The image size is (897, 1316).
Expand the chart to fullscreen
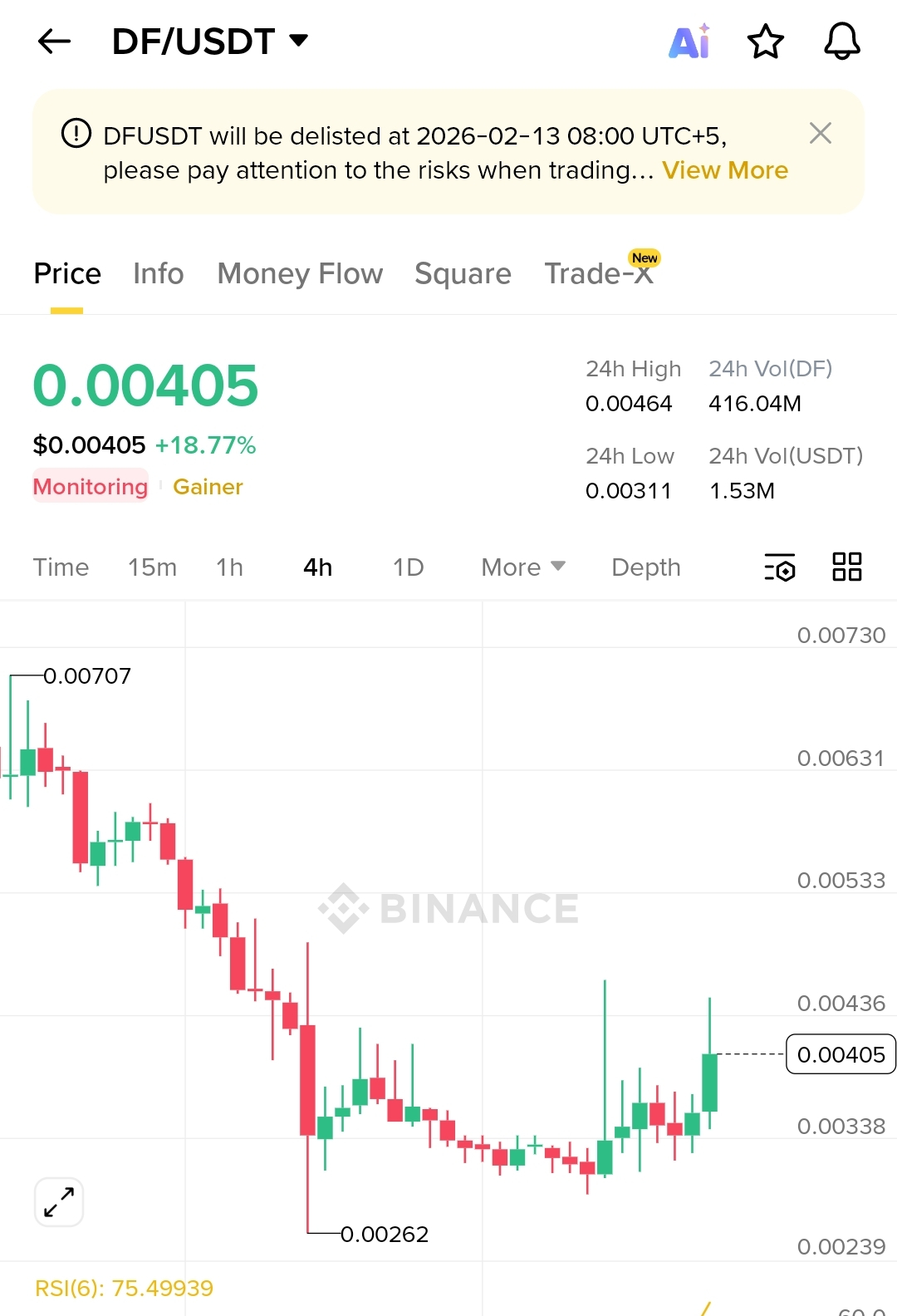[x=59, y=1202]
